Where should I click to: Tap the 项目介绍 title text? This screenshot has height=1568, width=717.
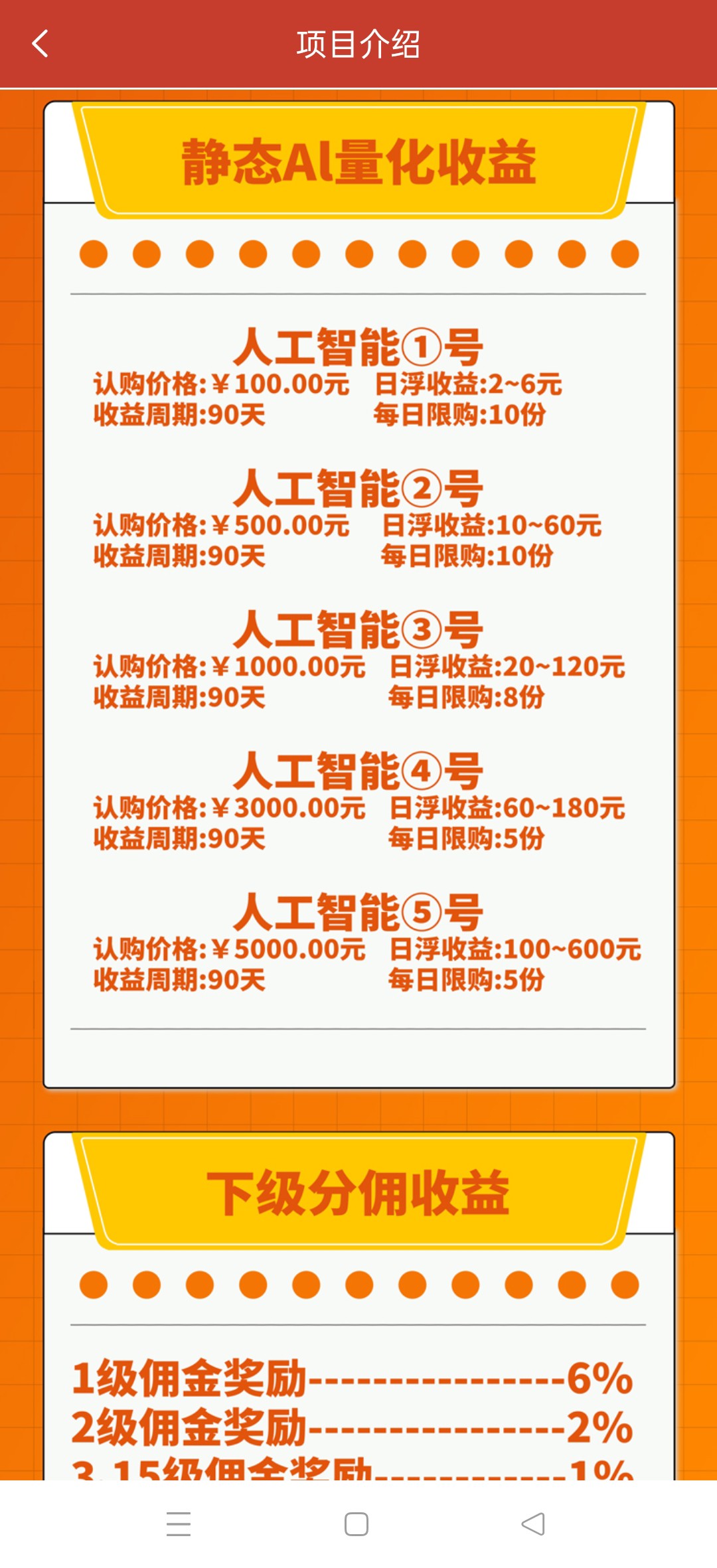(358, 43)
